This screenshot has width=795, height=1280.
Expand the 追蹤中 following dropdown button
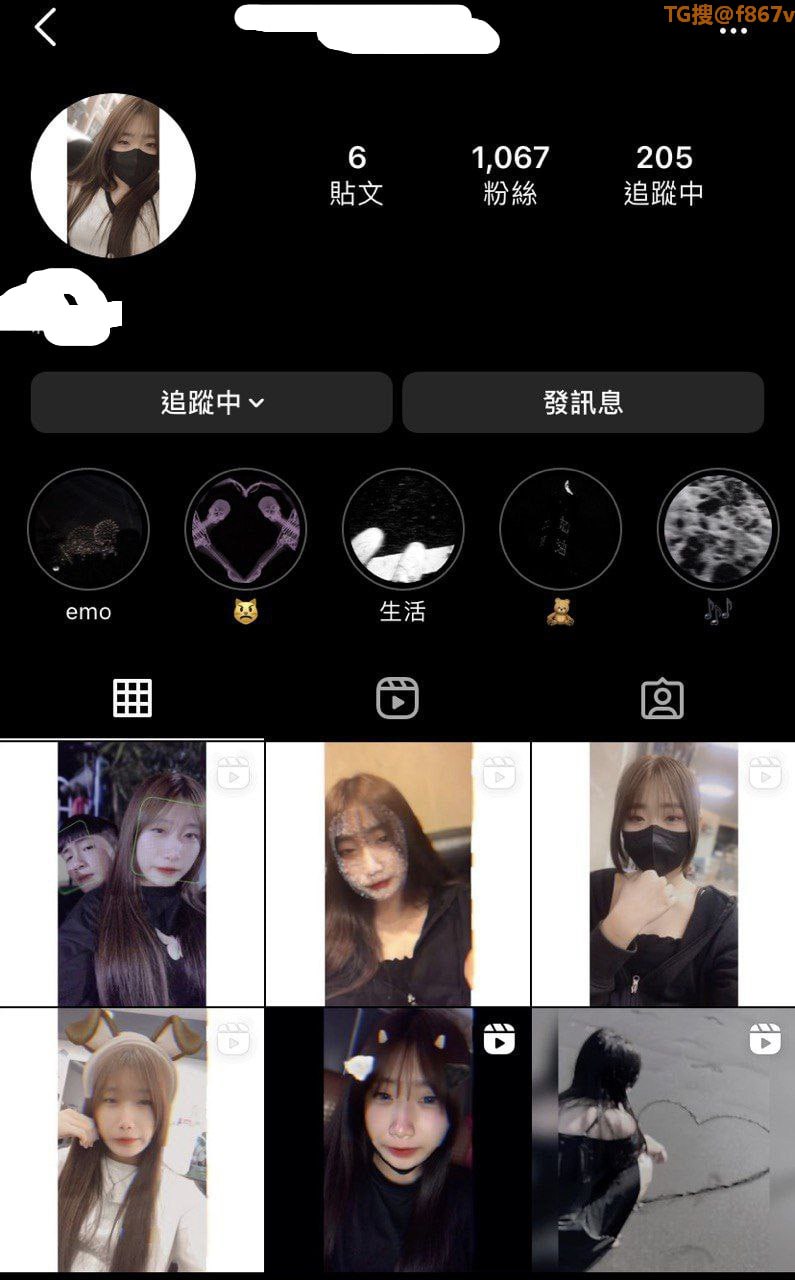coord(211,402)
